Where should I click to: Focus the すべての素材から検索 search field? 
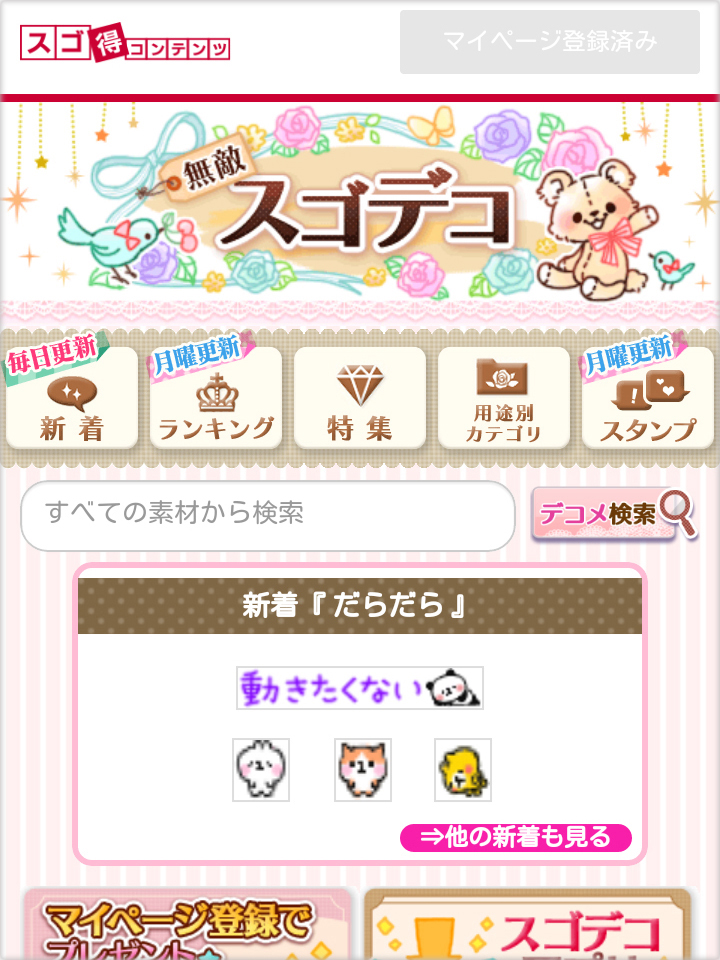[x=267, y=516]
